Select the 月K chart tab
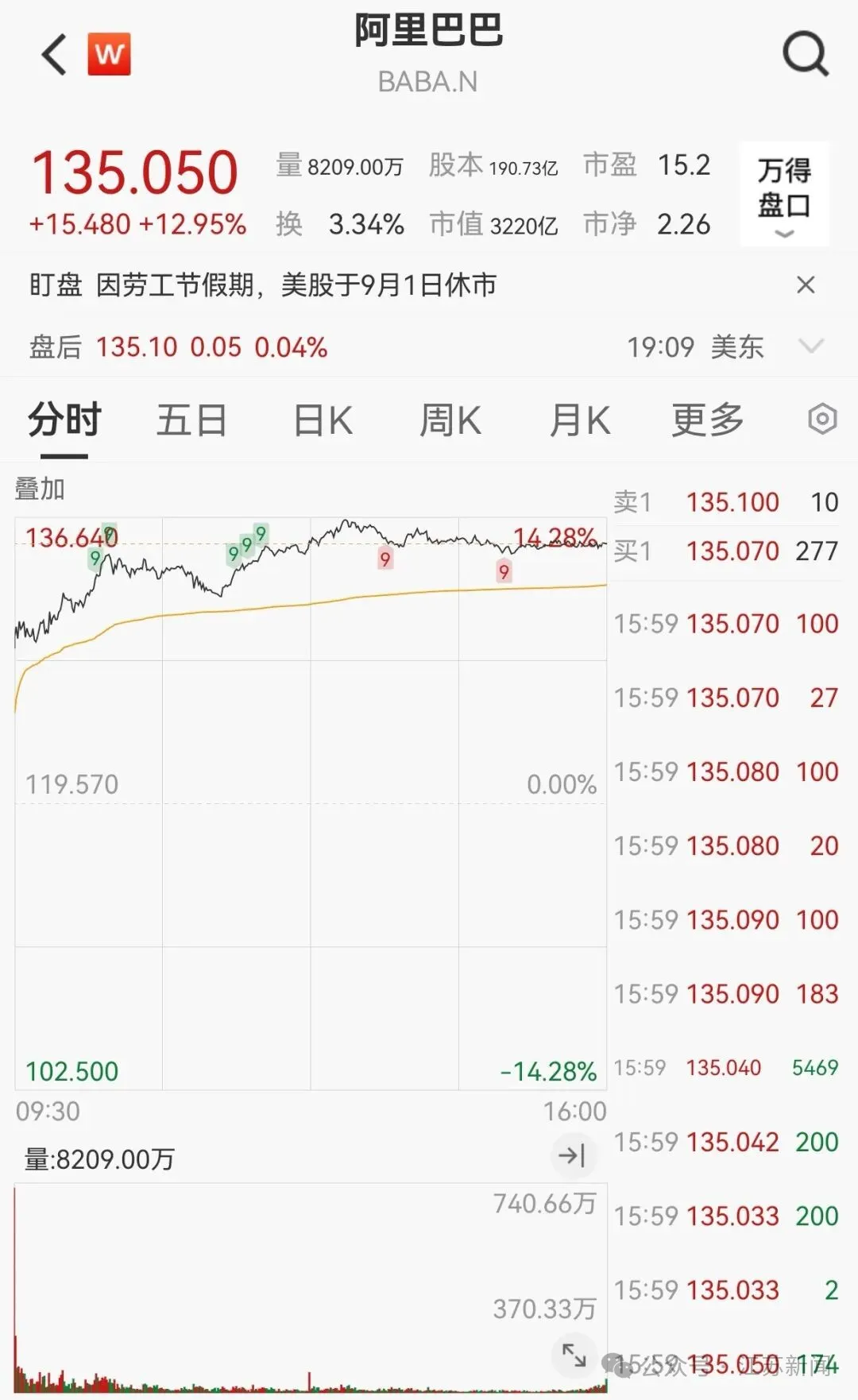Image resolution: width=858 pixels, height=1400 pixels. tap(579, 420)
